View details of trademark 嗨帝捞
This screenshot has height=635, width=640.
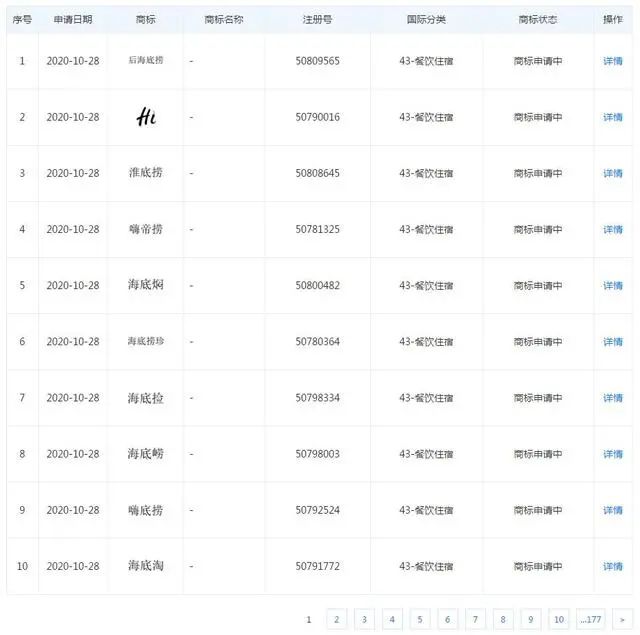click(x=612, y=229)
